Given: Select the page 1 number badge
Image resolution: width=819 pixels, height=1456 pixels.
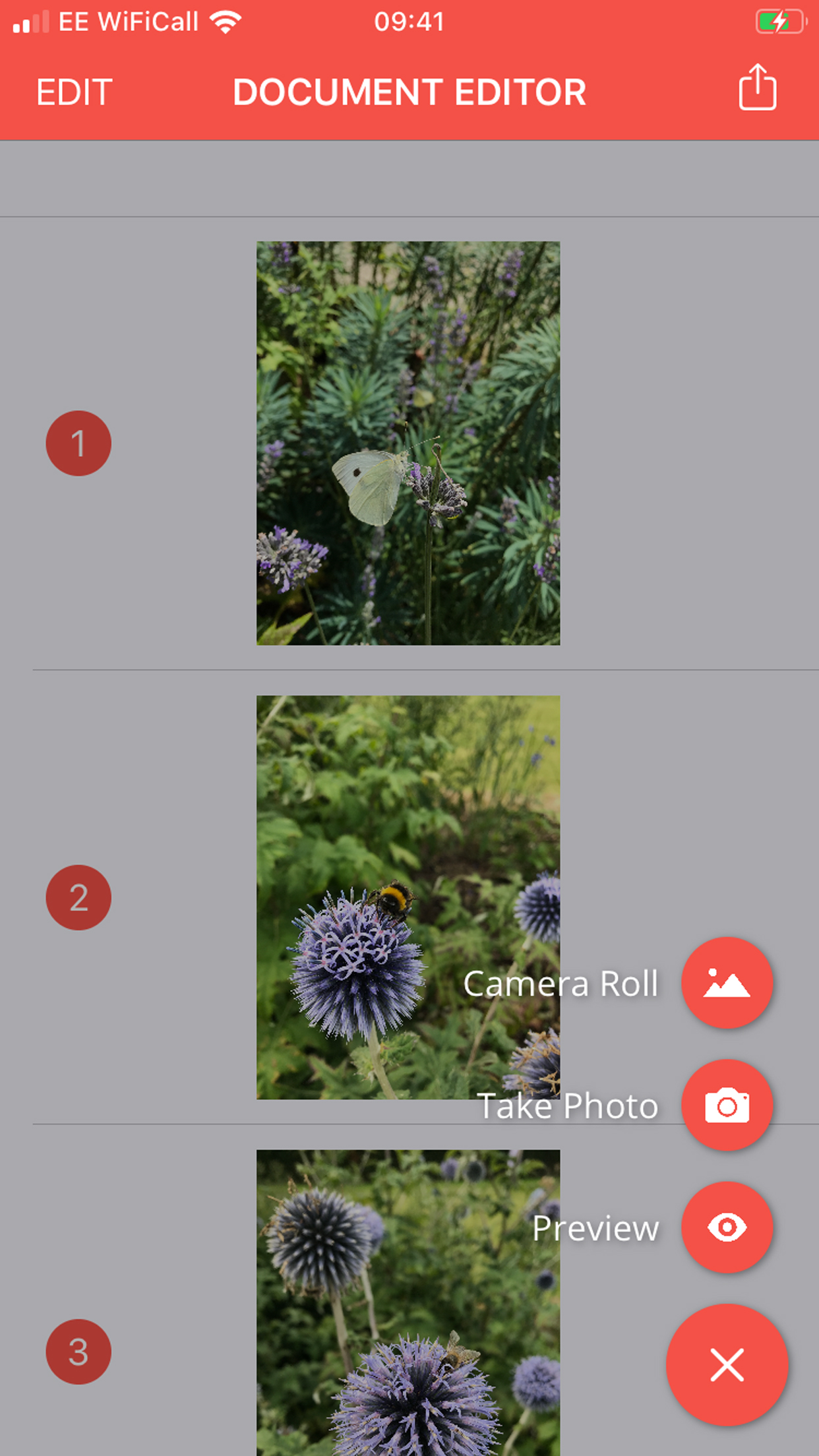Looking at the screenshot, I should 79,442.
